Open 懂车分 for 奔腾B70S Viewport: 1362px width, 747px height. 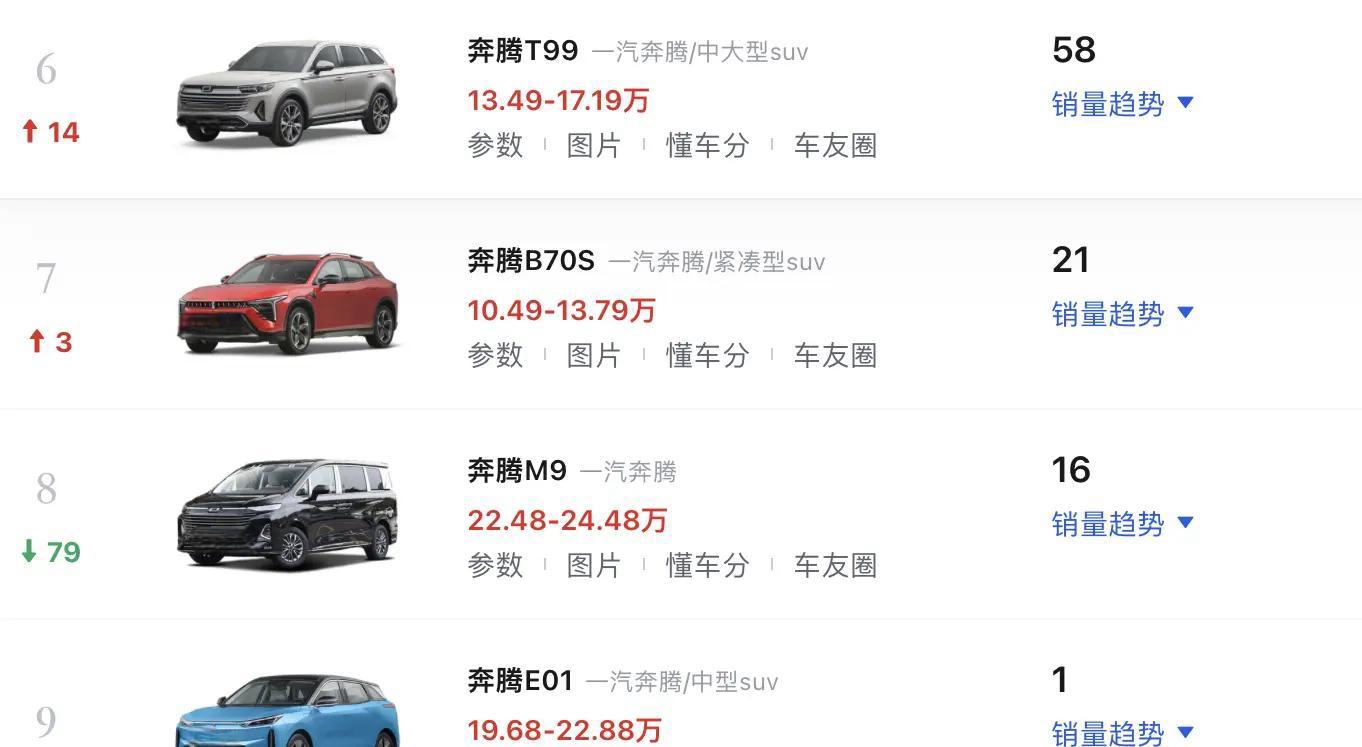point(707,355)
